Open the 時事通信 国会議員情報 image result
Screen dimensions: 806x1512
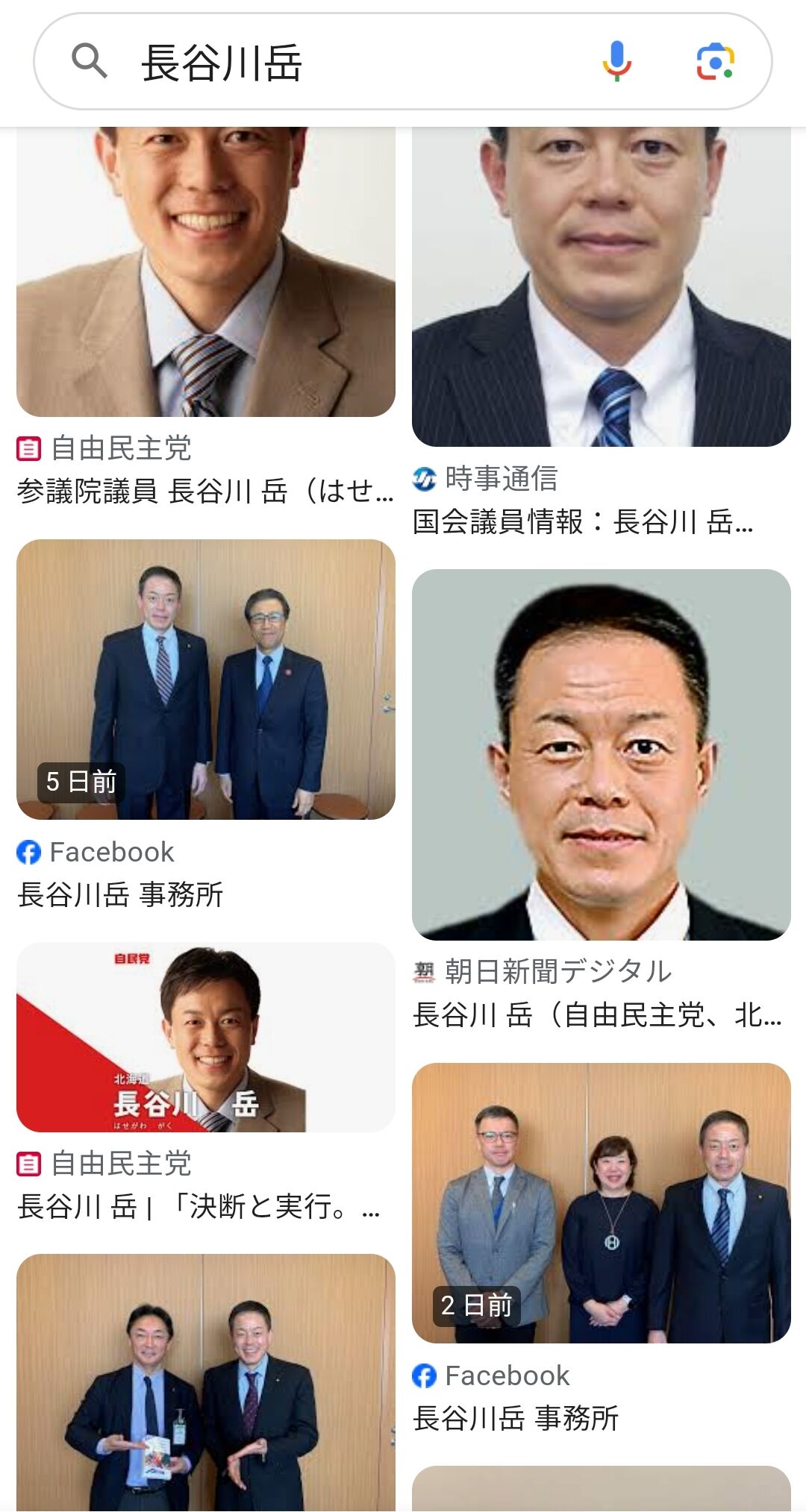click(602, 291)
